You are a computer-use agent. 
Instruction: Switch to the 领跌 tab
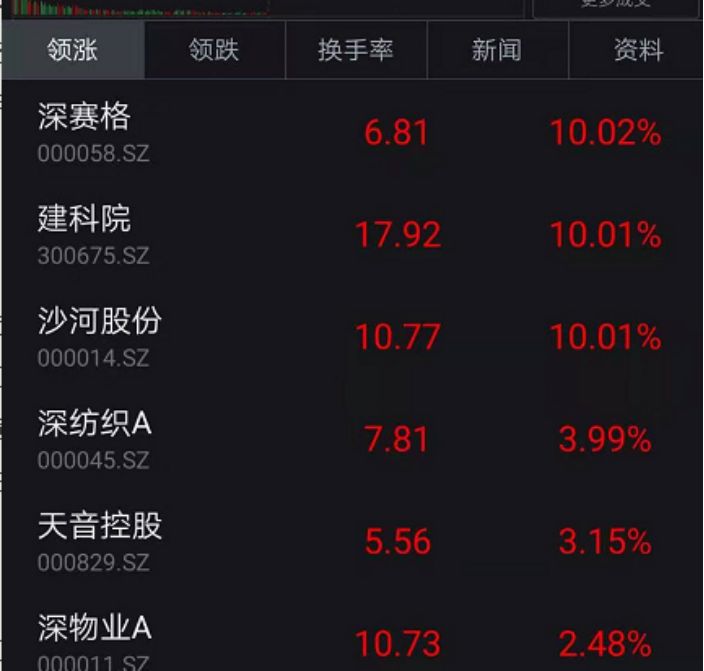point(214,50)
